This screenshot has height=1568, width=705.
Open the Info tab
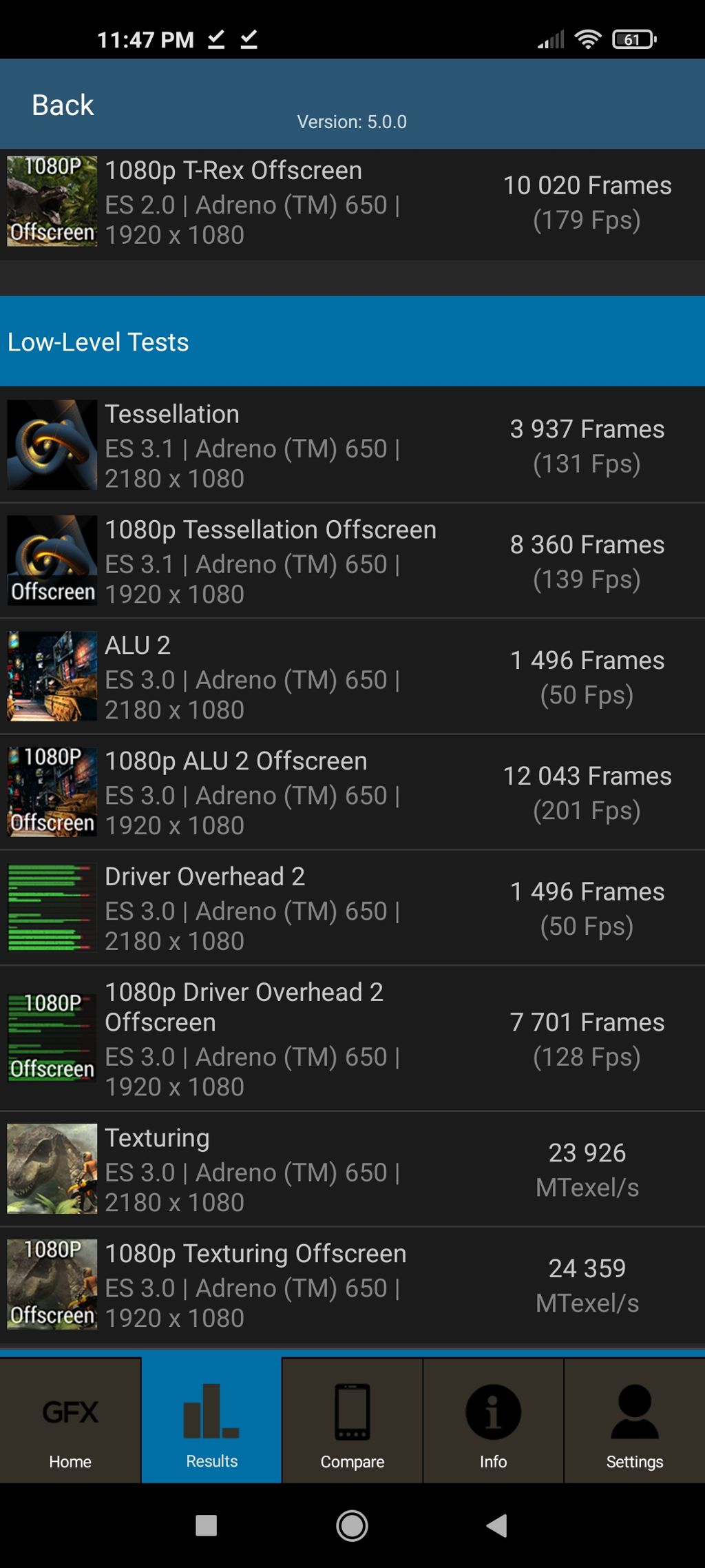coord(493,1421)
